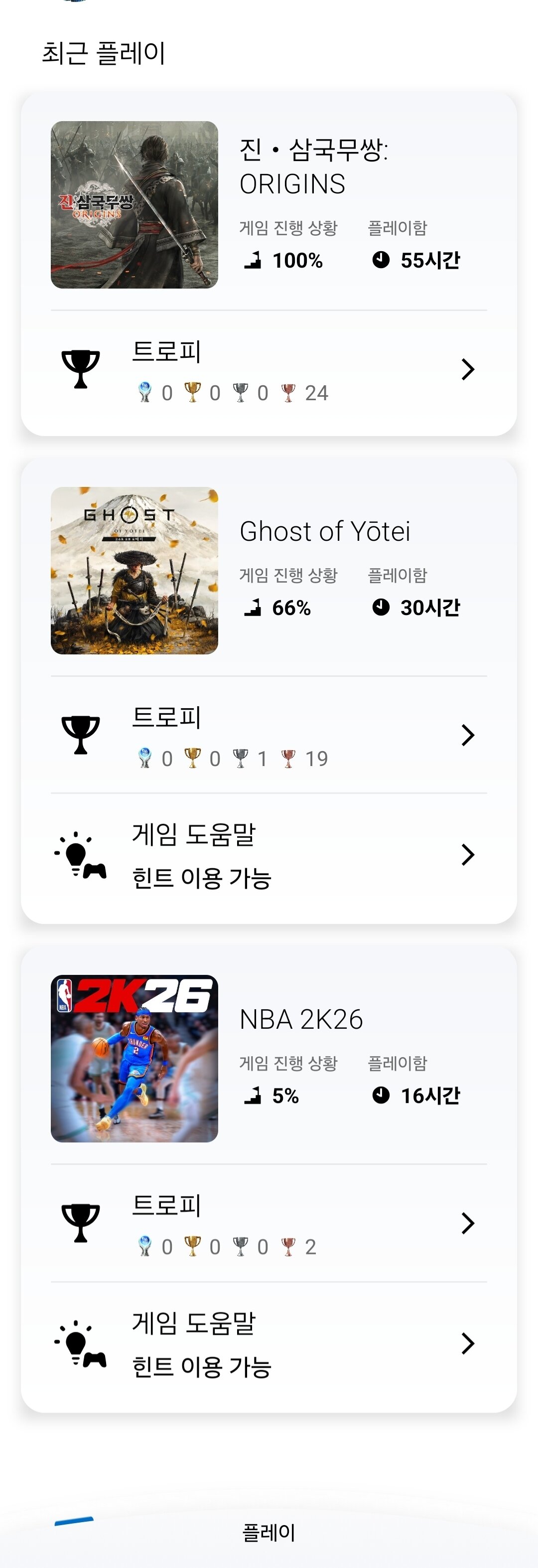Show NBA 2K26 trophies

click(269, 1224)
